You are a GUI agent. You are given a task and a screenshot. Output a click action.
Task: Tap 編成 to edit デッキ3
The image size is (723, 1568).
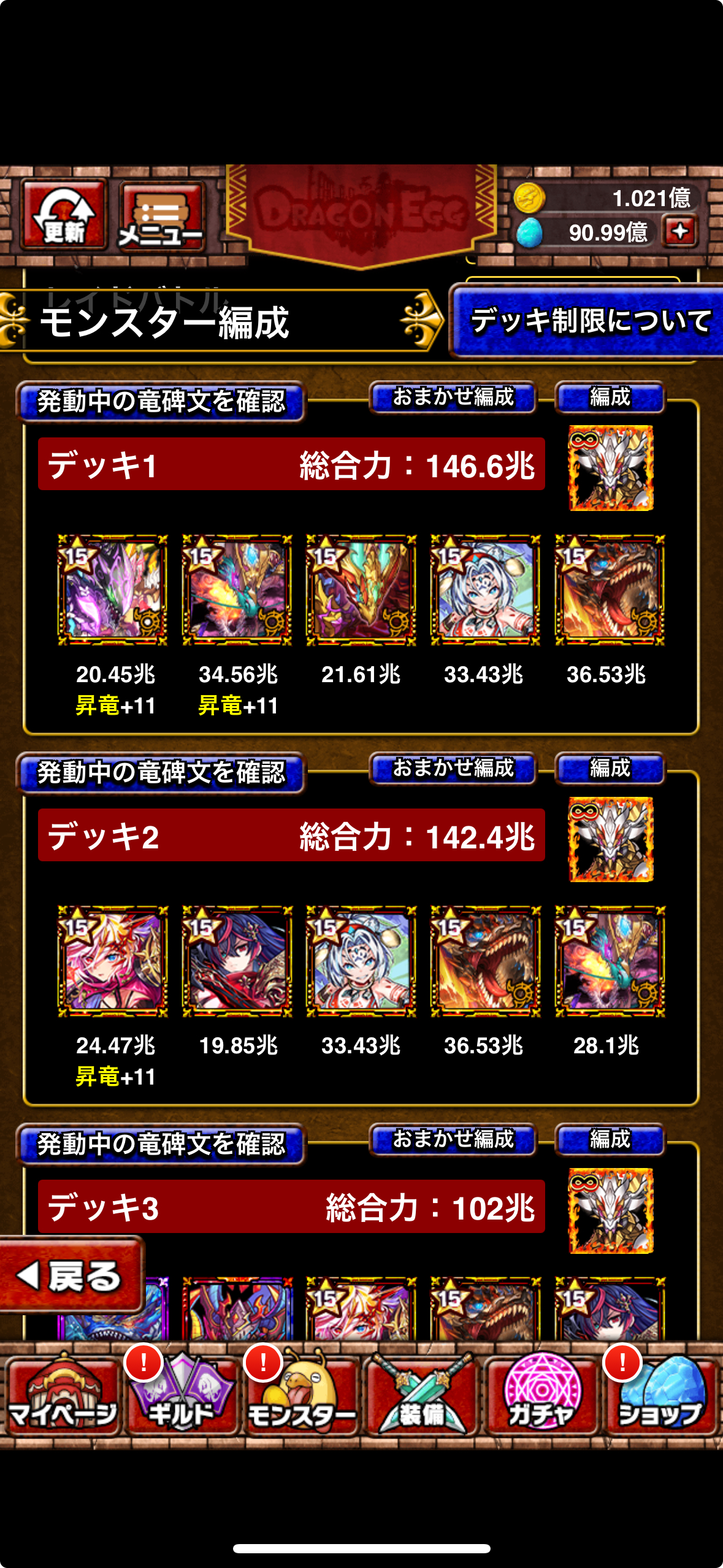pos(610,1140)
